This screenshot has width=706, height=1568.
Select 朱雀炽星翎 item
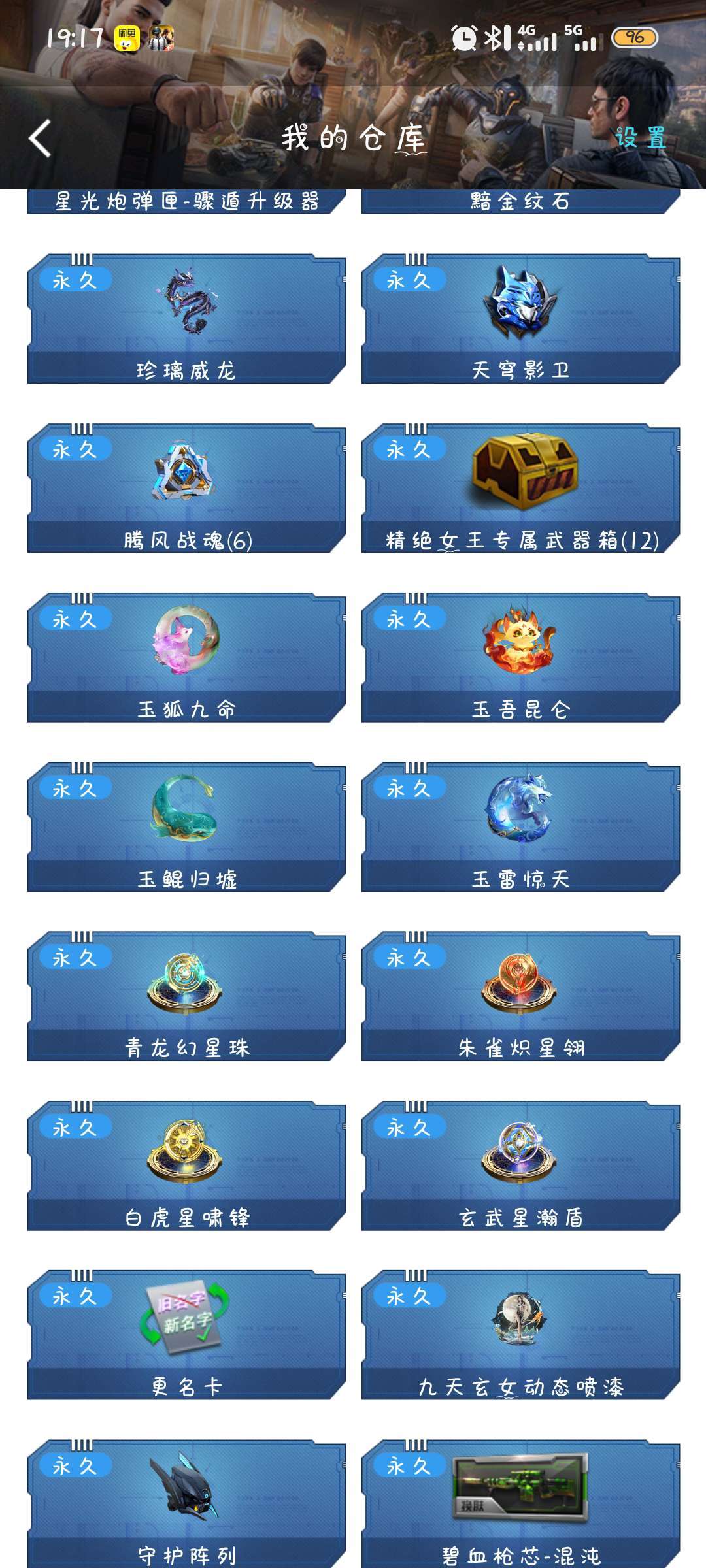pyautogui.click(x=520, y=996)
